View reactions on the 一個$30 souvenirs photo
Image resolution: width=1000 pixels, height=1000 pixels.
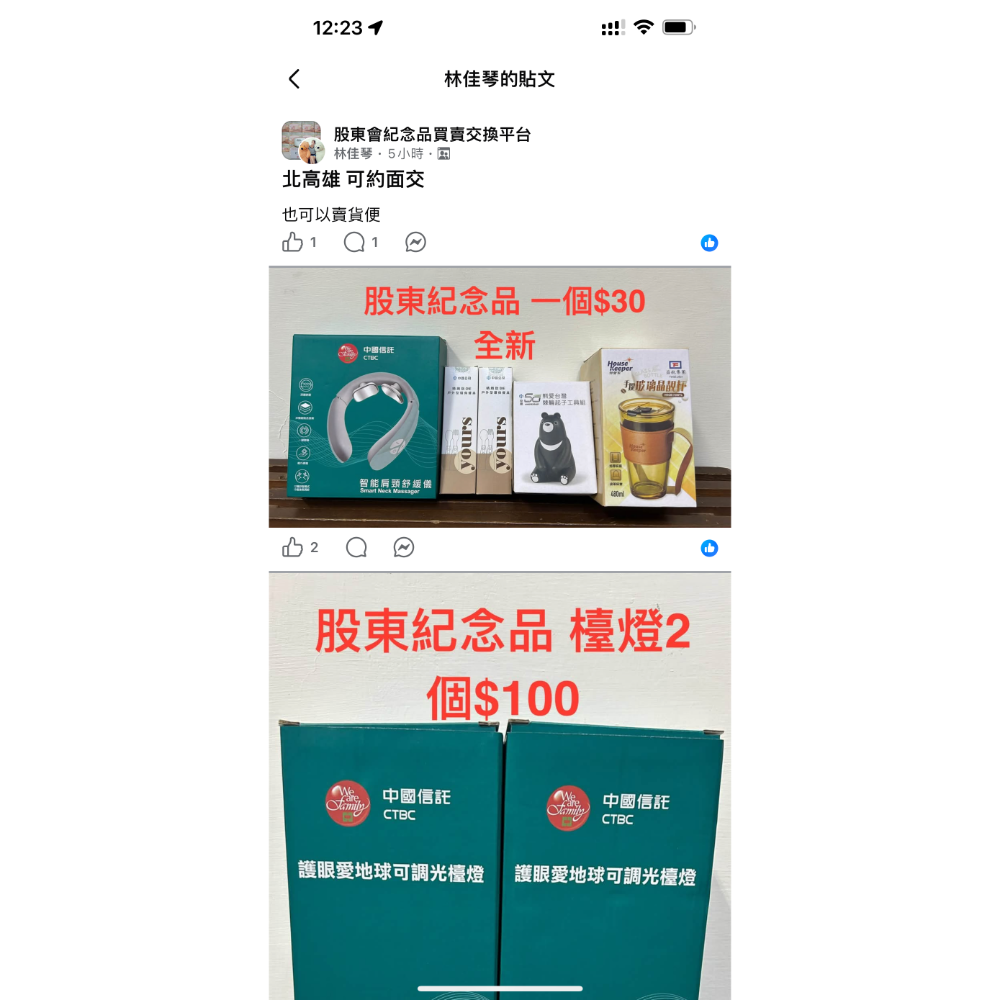tap(709, 548)
